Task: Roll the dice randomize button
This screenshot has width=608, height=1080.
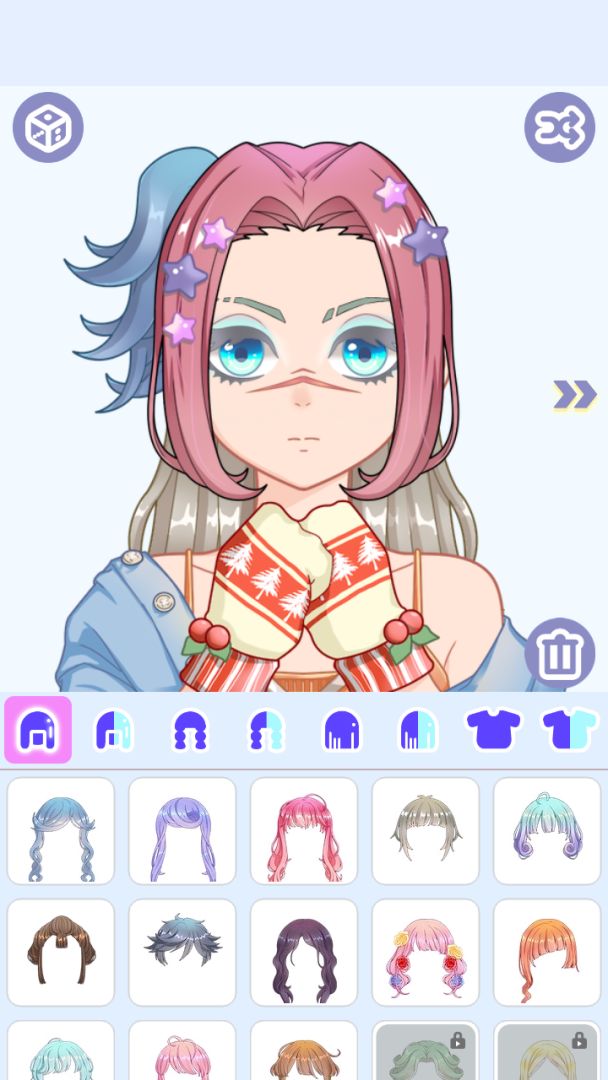Action: tap(48, 128)
